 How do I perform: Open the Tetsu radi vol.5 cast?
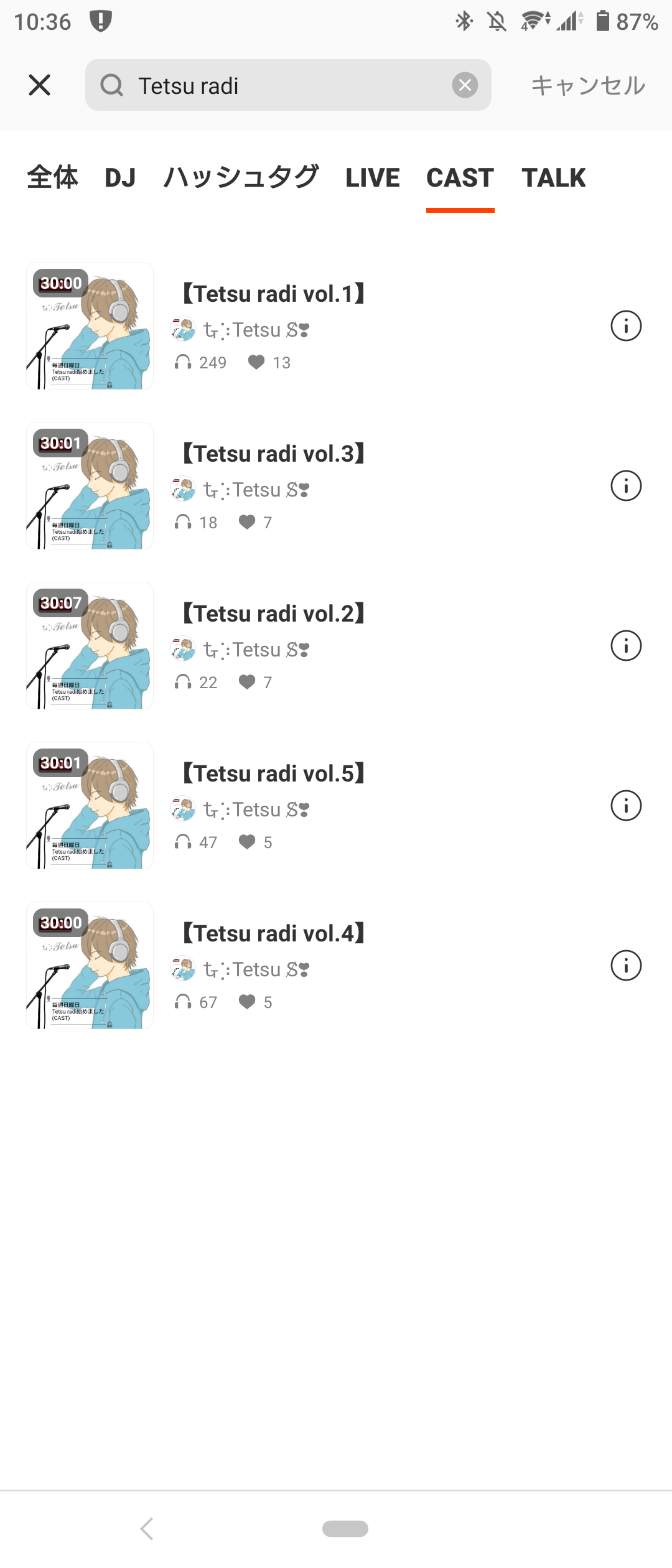274,773
